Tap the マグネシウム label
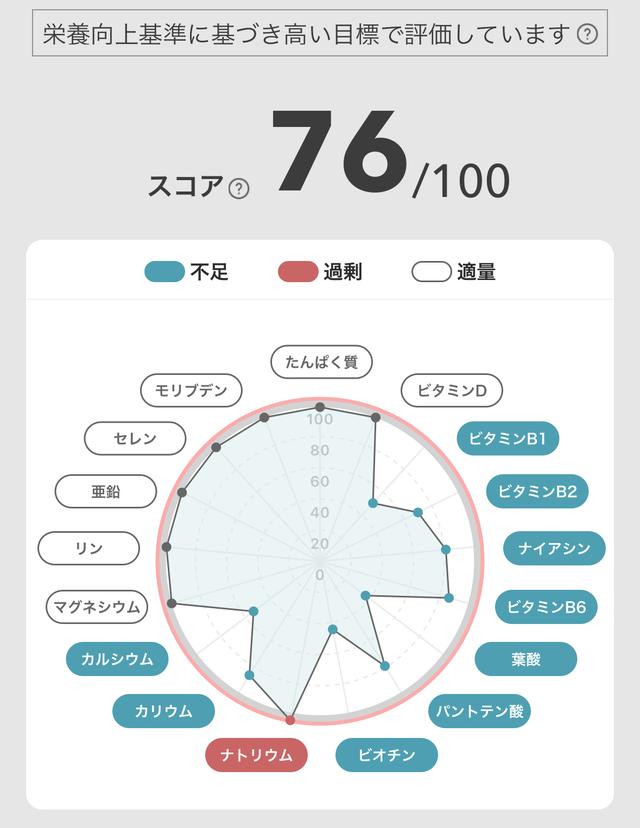 (x=97, y=606)
